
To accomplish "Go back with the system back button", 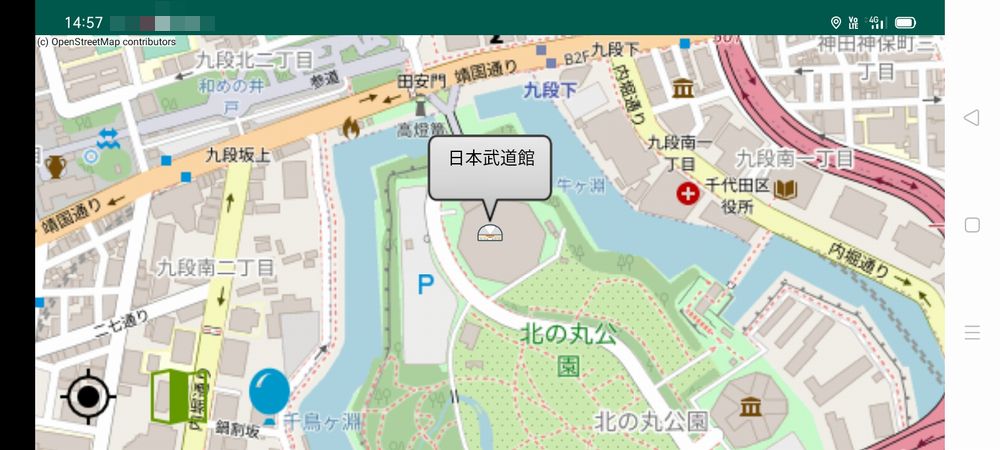I will (x=971, y=118).
